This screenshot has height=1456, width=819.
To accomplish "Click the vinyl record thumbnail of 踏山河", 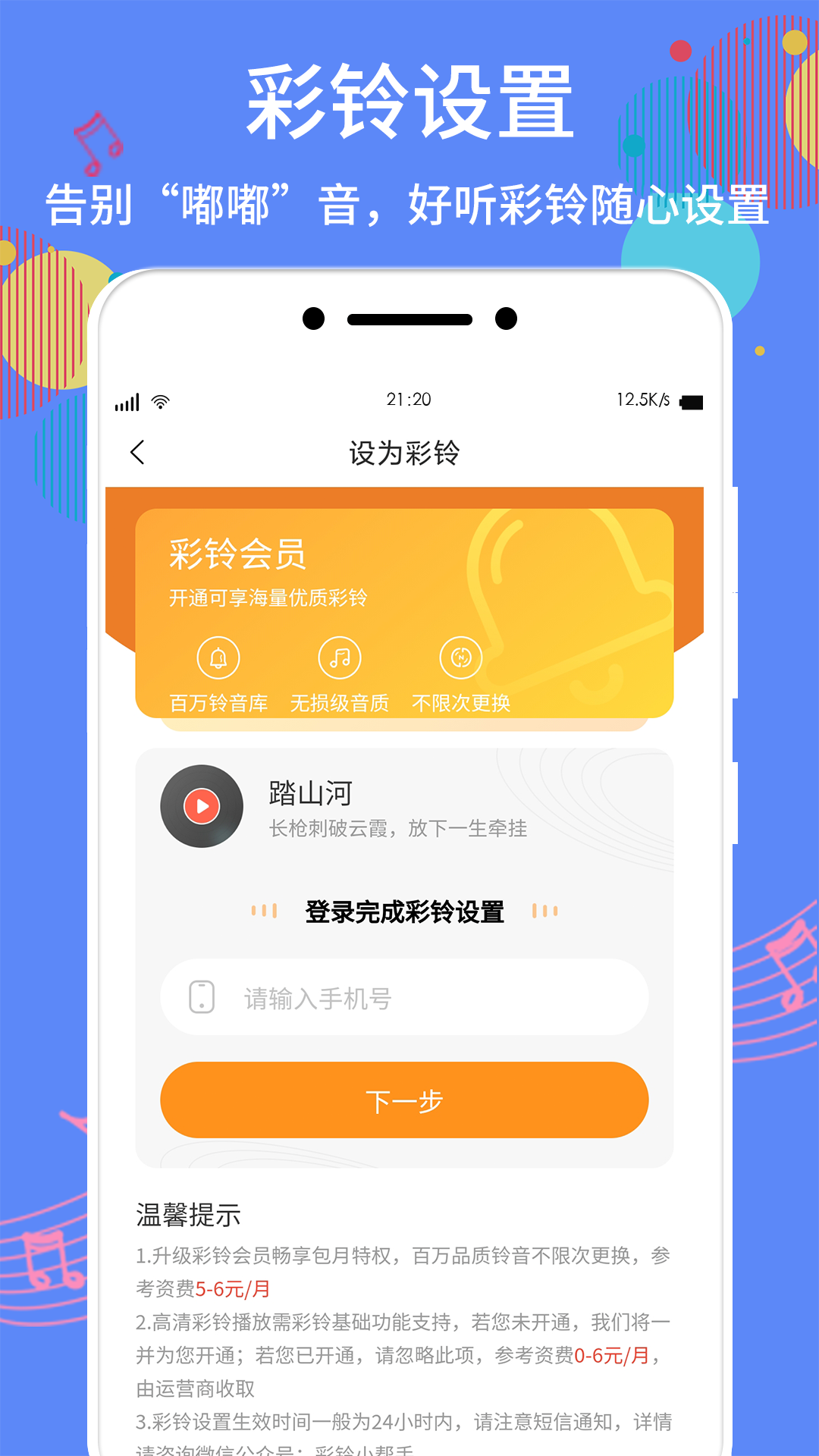I will pyautogui.click(x=202, y=806).
